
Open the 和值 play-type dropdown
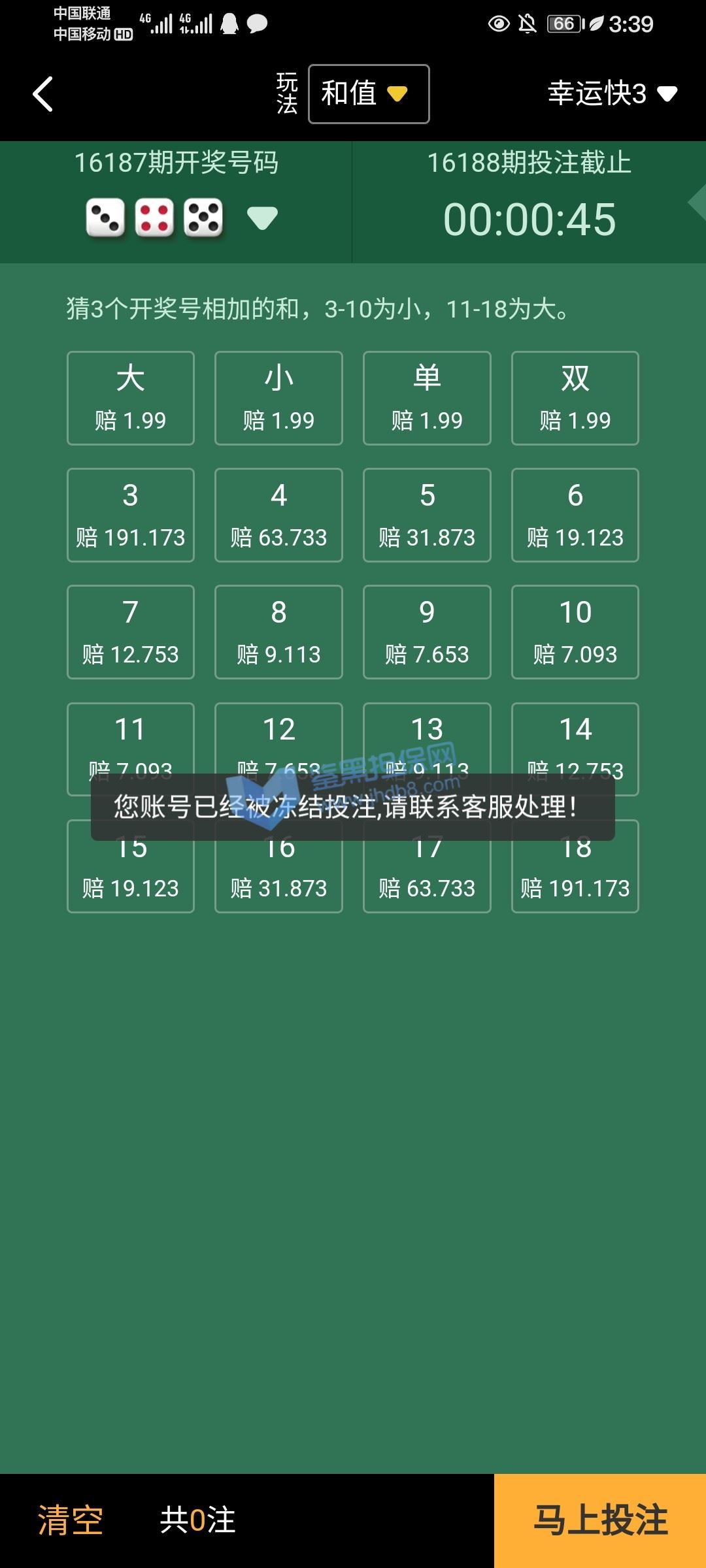[x=369, y=94]
